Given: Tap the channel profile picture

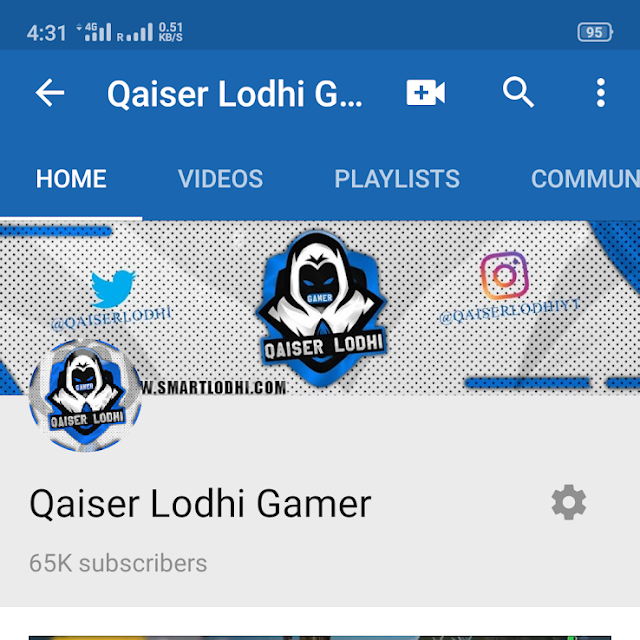Looking at the screenshot, I should click(84, 396).
